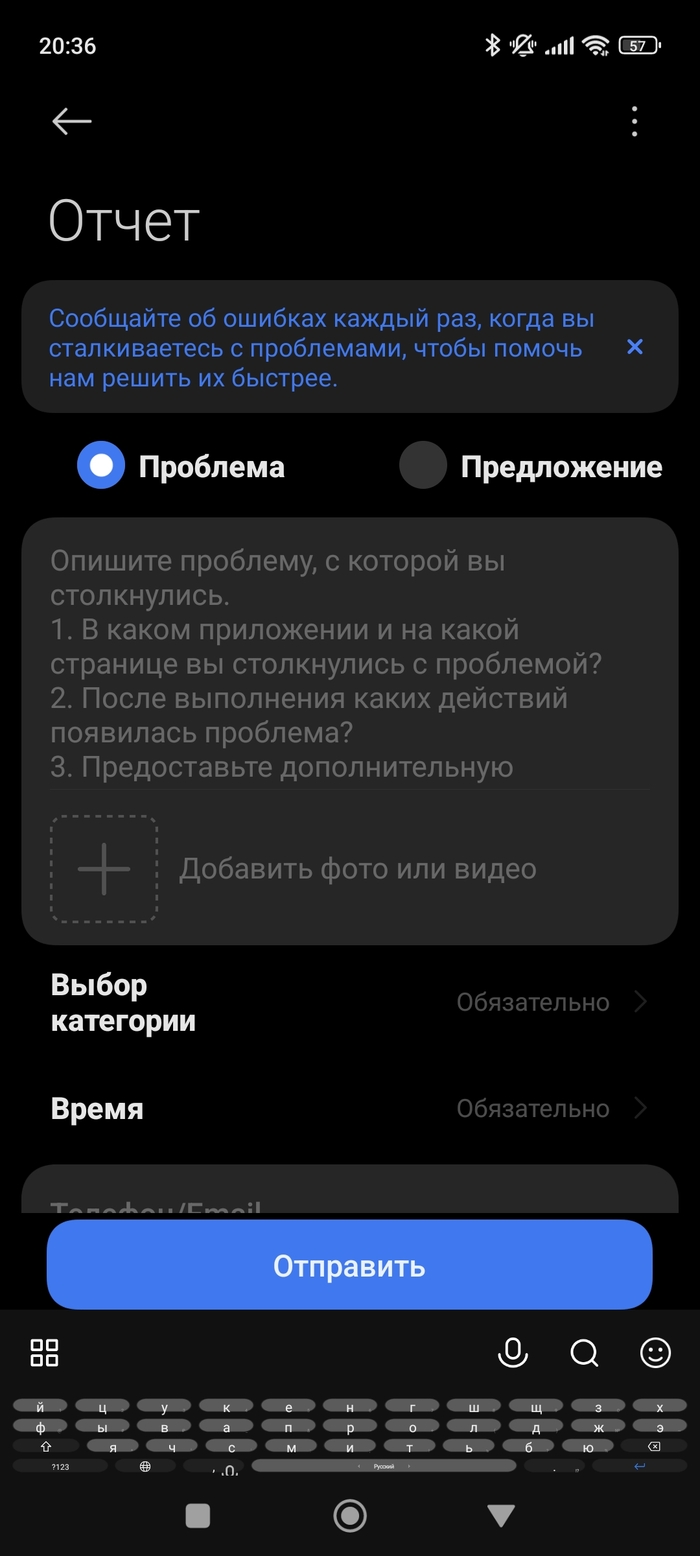Open the keyboard search icon

(584, 1353)
